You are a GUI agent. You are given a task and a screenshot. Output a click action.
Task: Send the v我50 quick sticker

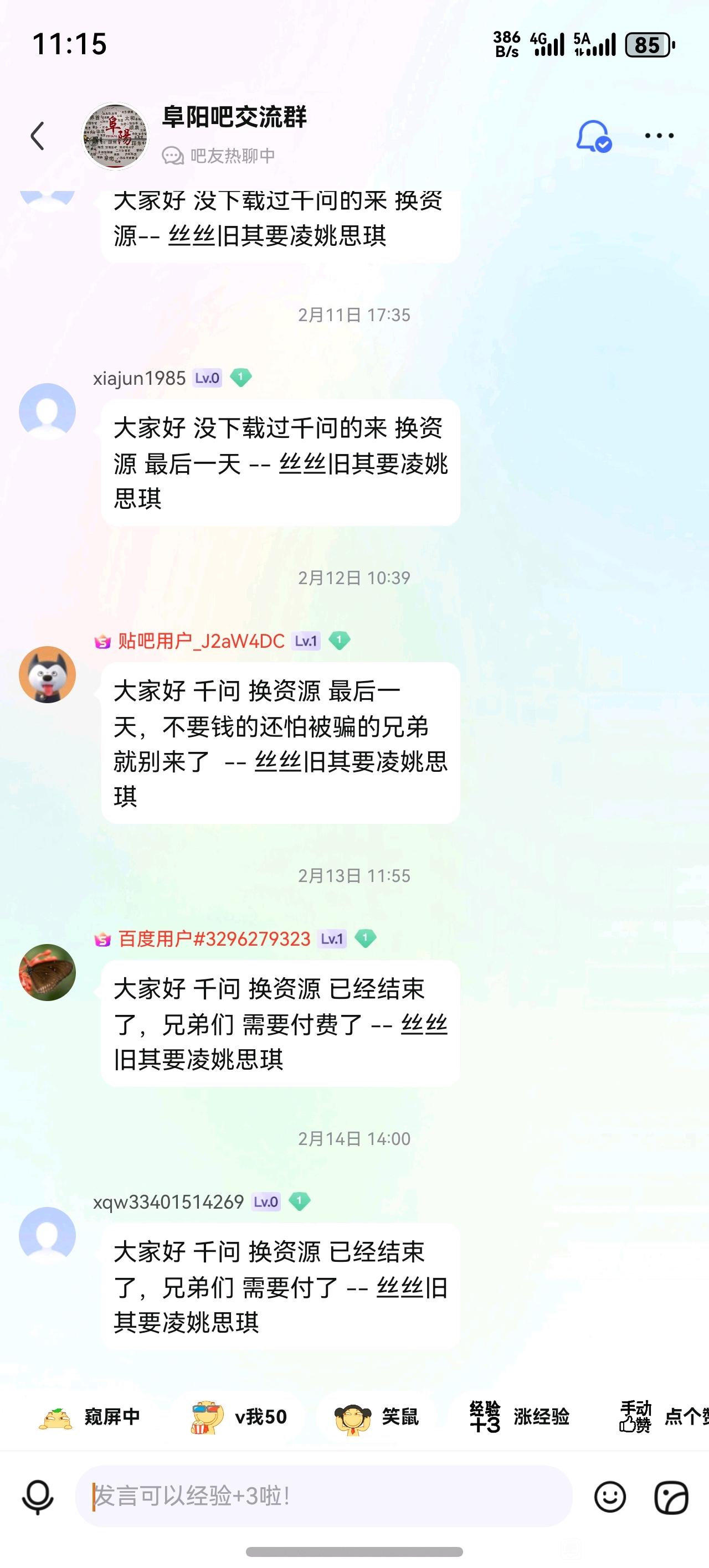238,1417
